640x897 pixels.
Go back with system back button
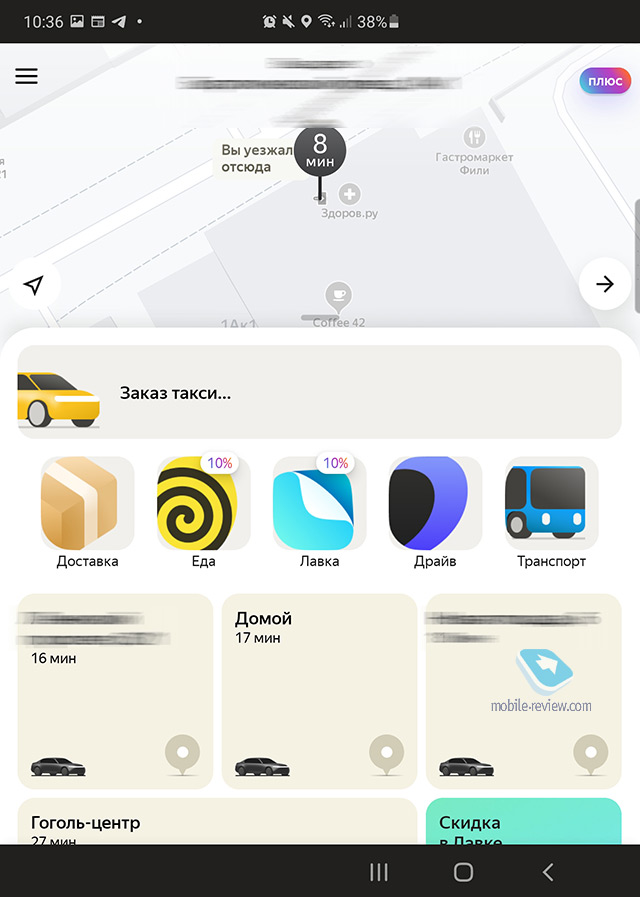(x=548, y=872)
